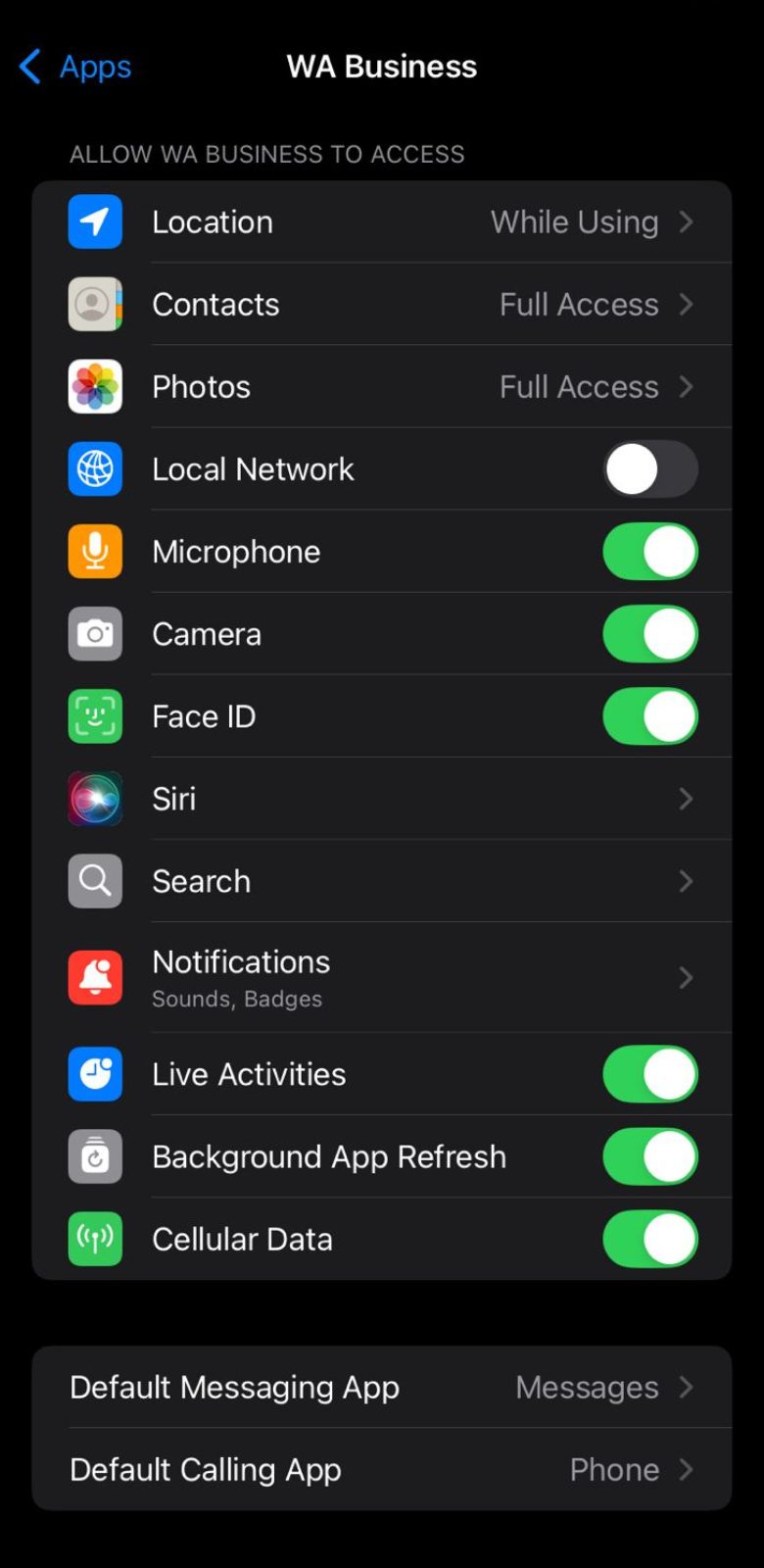This screenshot has height=1568, width=764.
Task: Change the Default Calling App
Action: point(382,1469)
